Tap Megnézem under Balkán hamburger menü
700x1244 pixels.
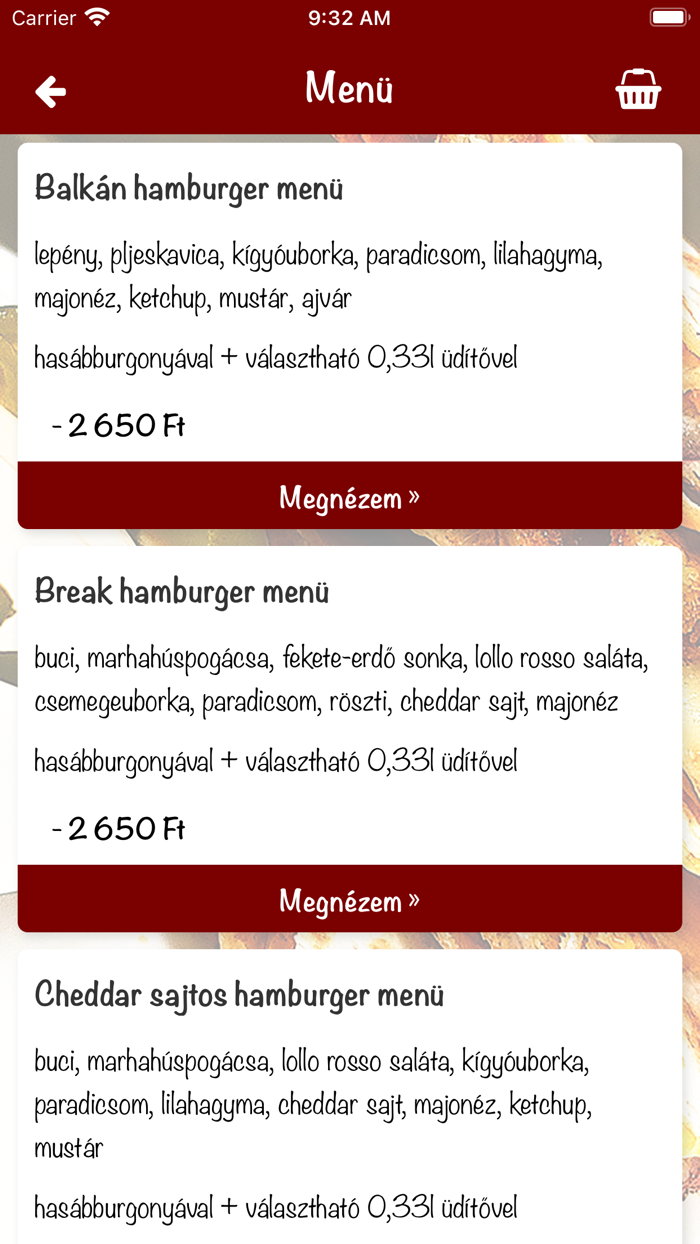349,497
